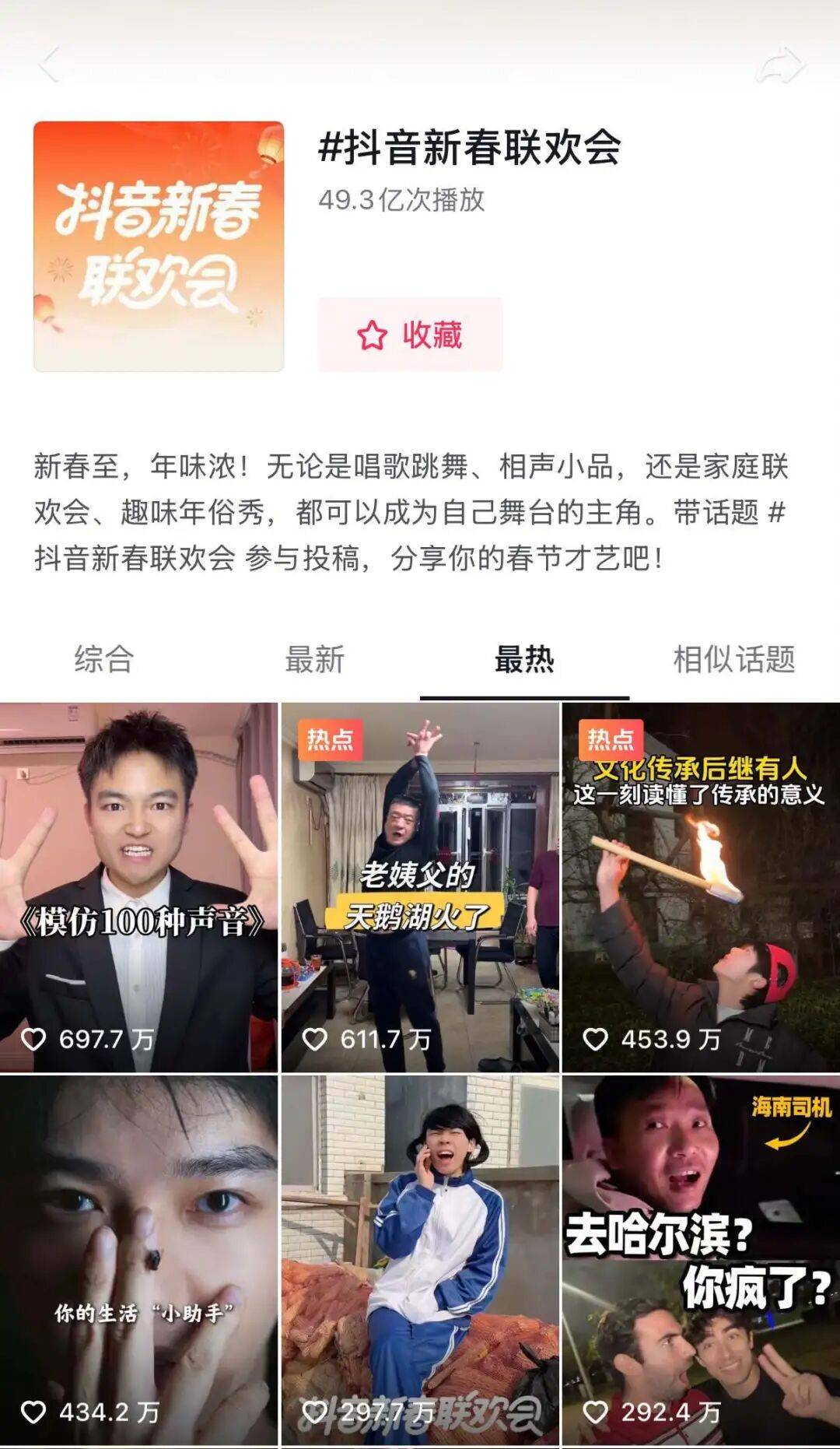Open the 文化传承后继有人 video
The height and width of the screenshot is (1449, 840).
tap(701, 887)
